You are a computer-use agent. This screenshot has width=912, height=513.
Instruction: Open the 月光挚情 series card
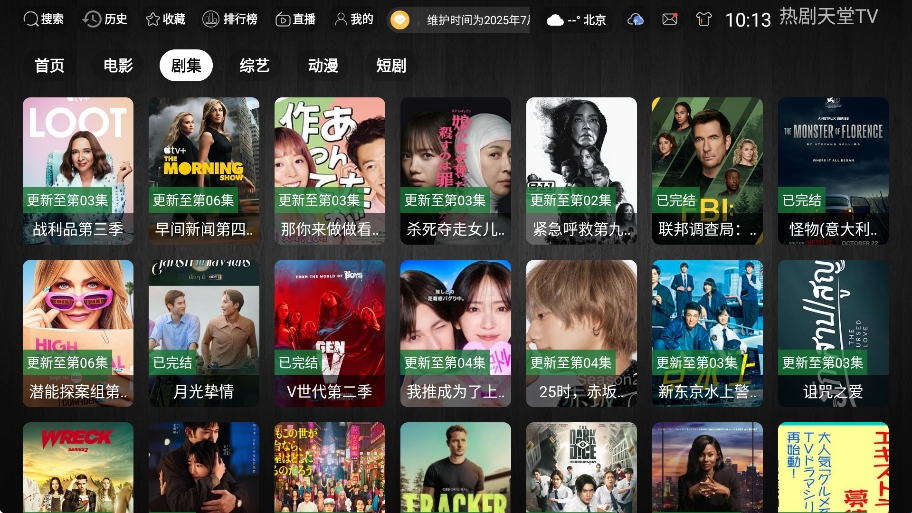(x=204, y=333)
